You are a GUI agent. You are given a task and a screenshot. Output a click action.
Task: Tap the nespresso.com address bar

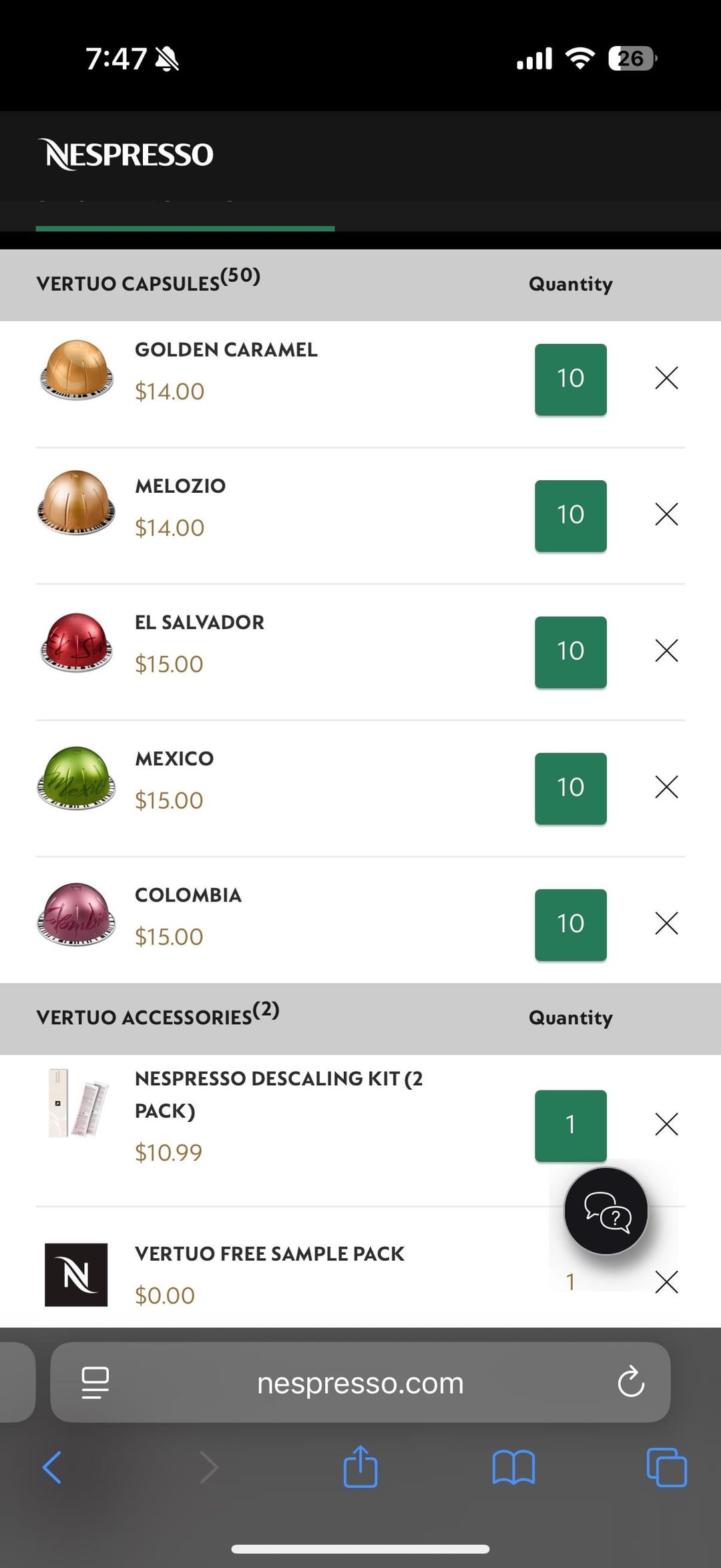(x=360, y=1383)
